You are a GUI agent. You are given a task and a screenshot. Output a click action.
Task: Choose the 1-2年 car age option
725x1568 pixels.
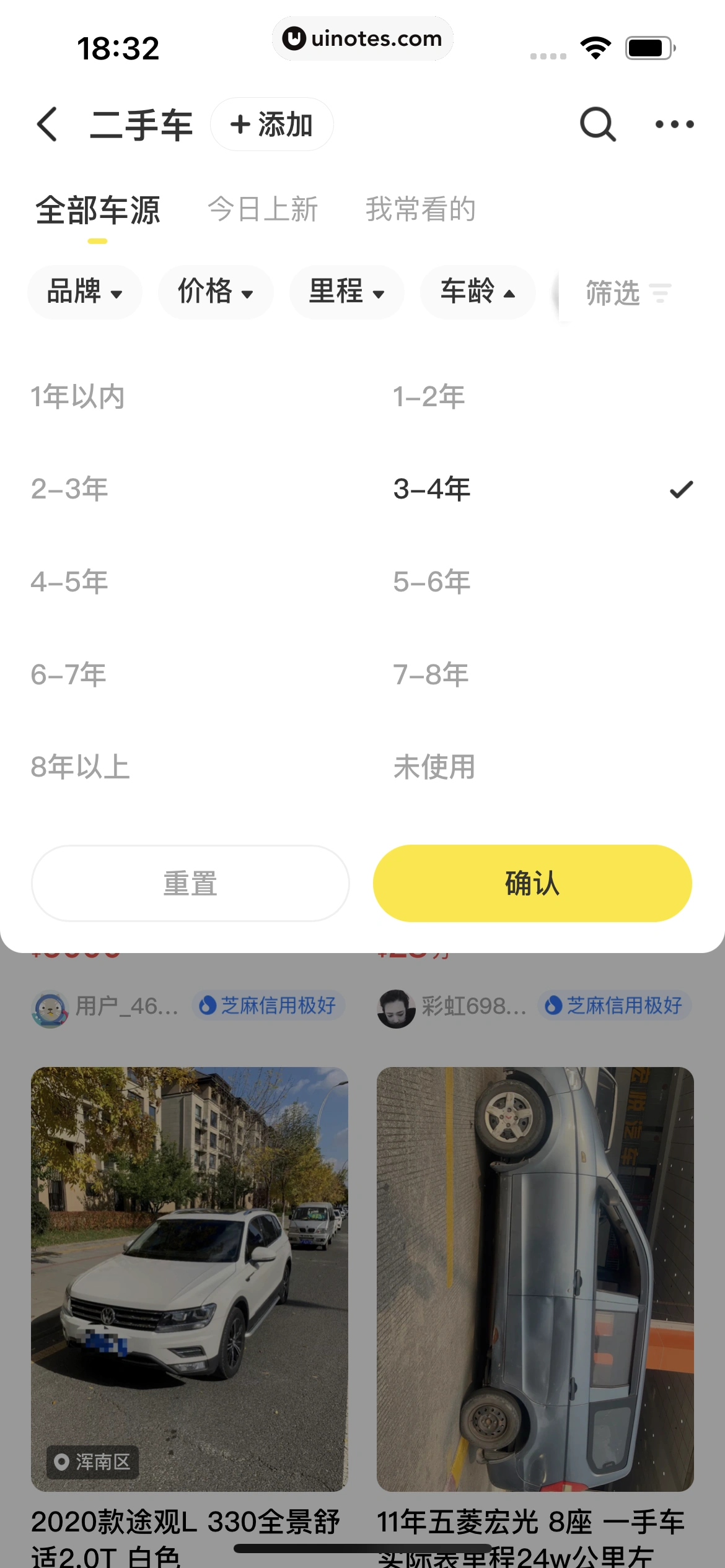pos(429,396)
